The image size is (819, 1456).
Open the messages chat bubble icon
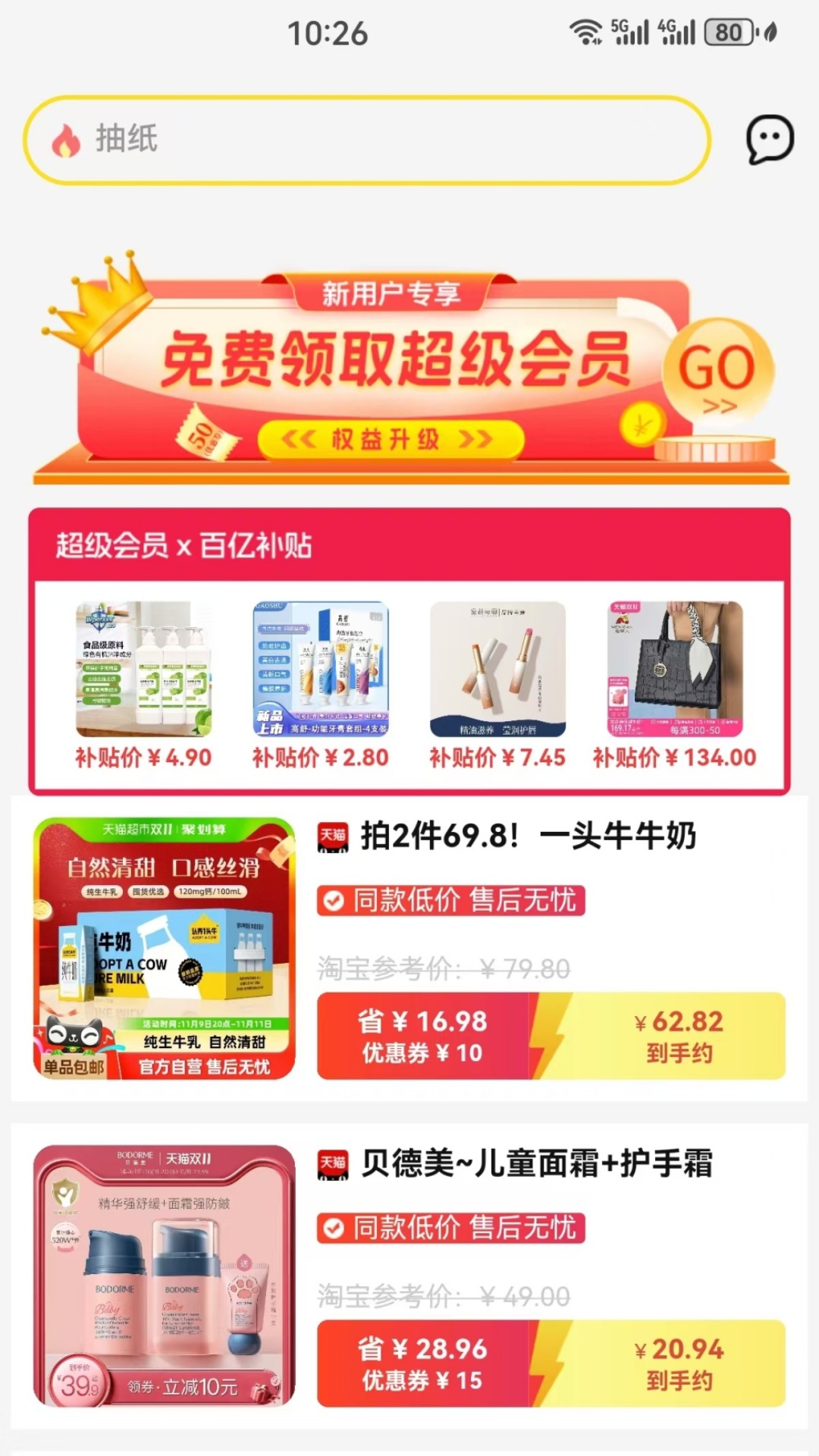(769, 140)
